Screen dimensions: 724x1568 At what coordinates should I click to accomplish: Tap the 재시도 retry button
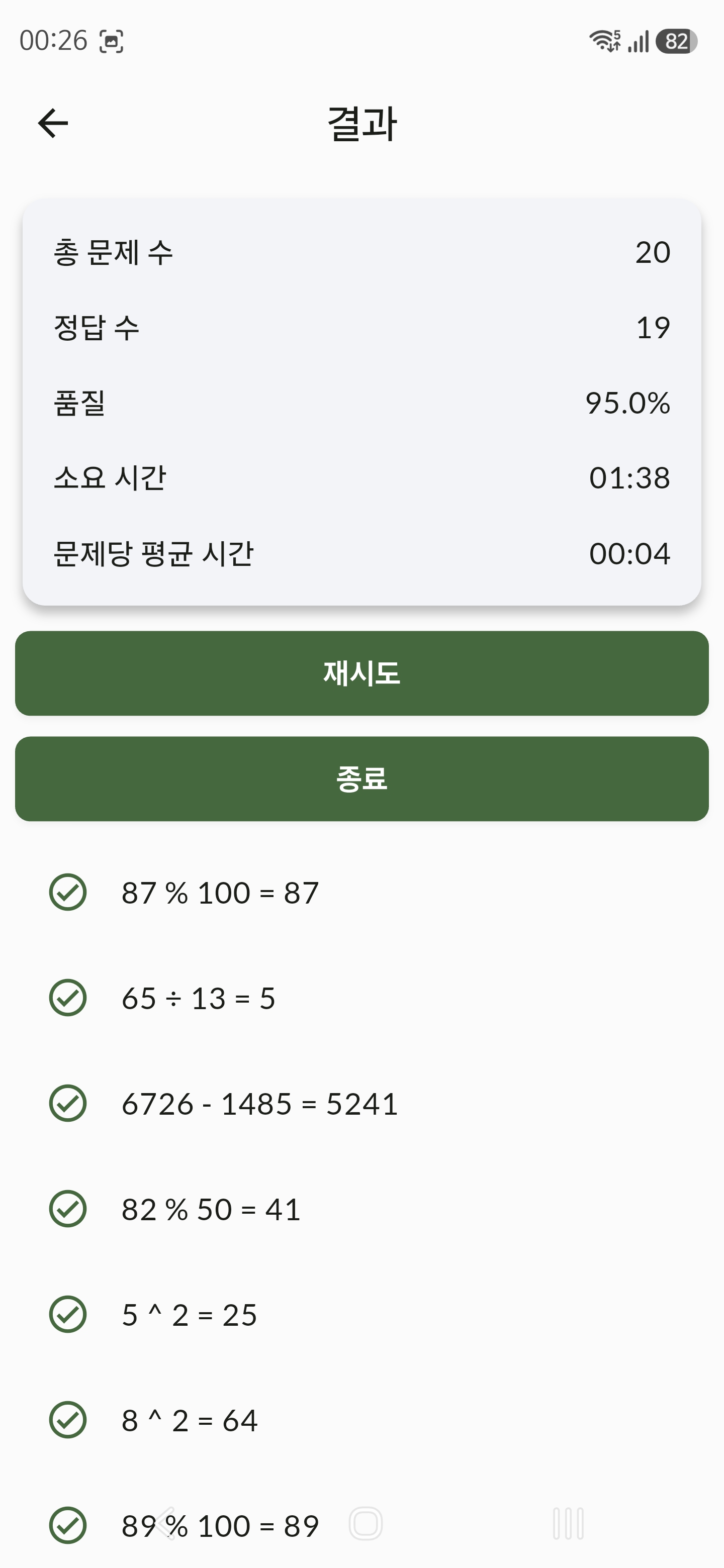[361, 673]
